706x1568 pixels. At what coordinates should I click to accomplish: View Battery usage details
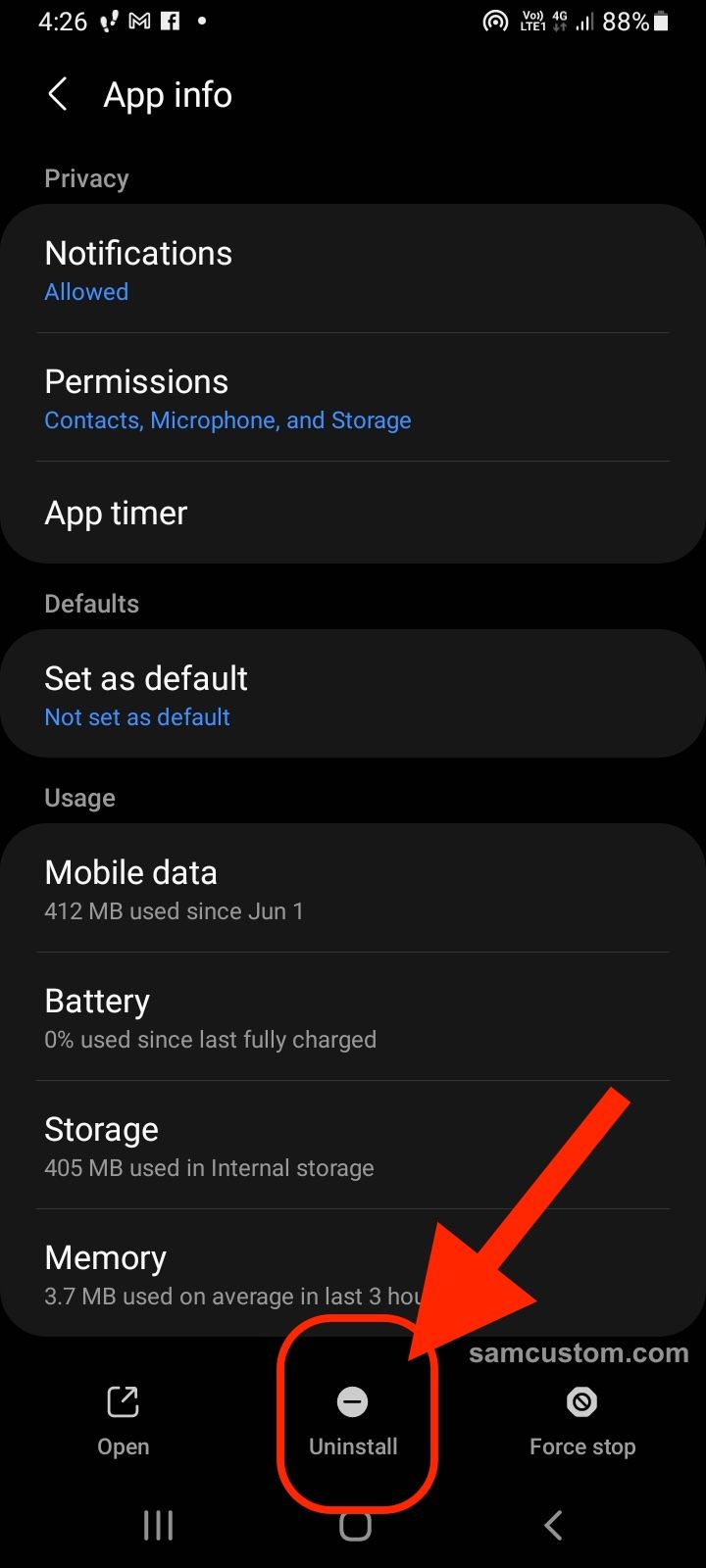click(x=353, y=1017)
